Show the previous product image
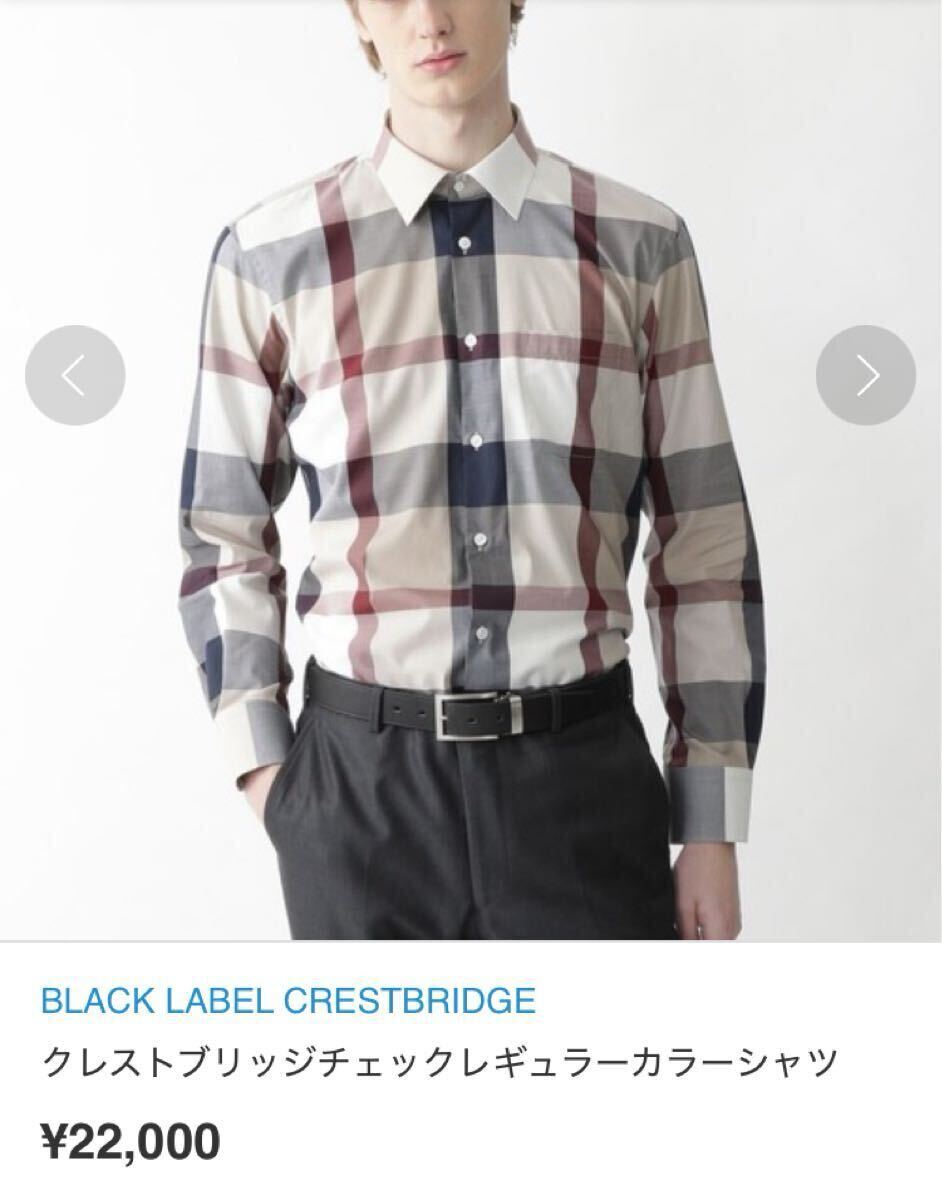 (x=75, y=376)
